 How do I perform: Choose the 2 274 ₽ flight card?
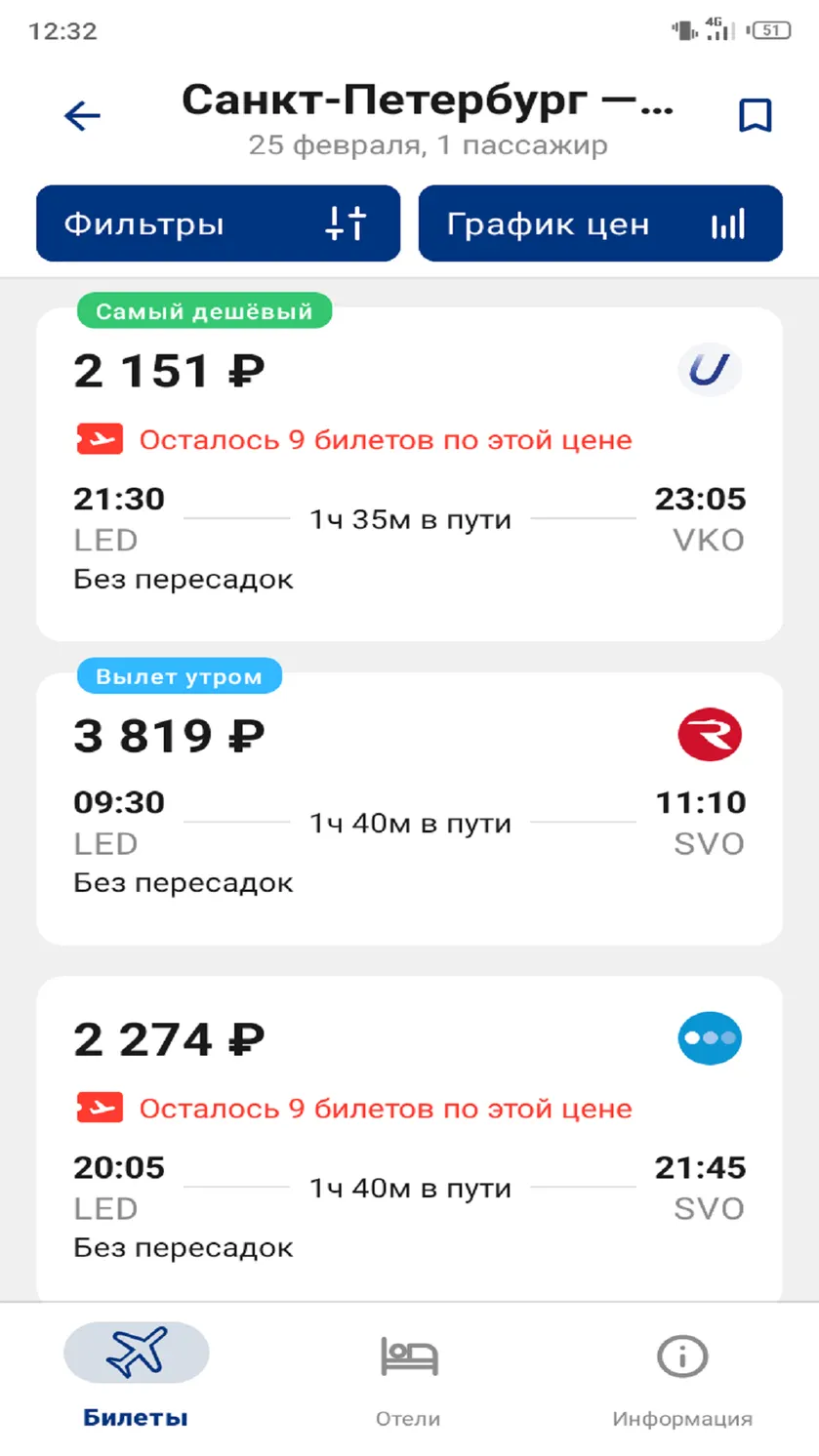(x=409, y=1139)
